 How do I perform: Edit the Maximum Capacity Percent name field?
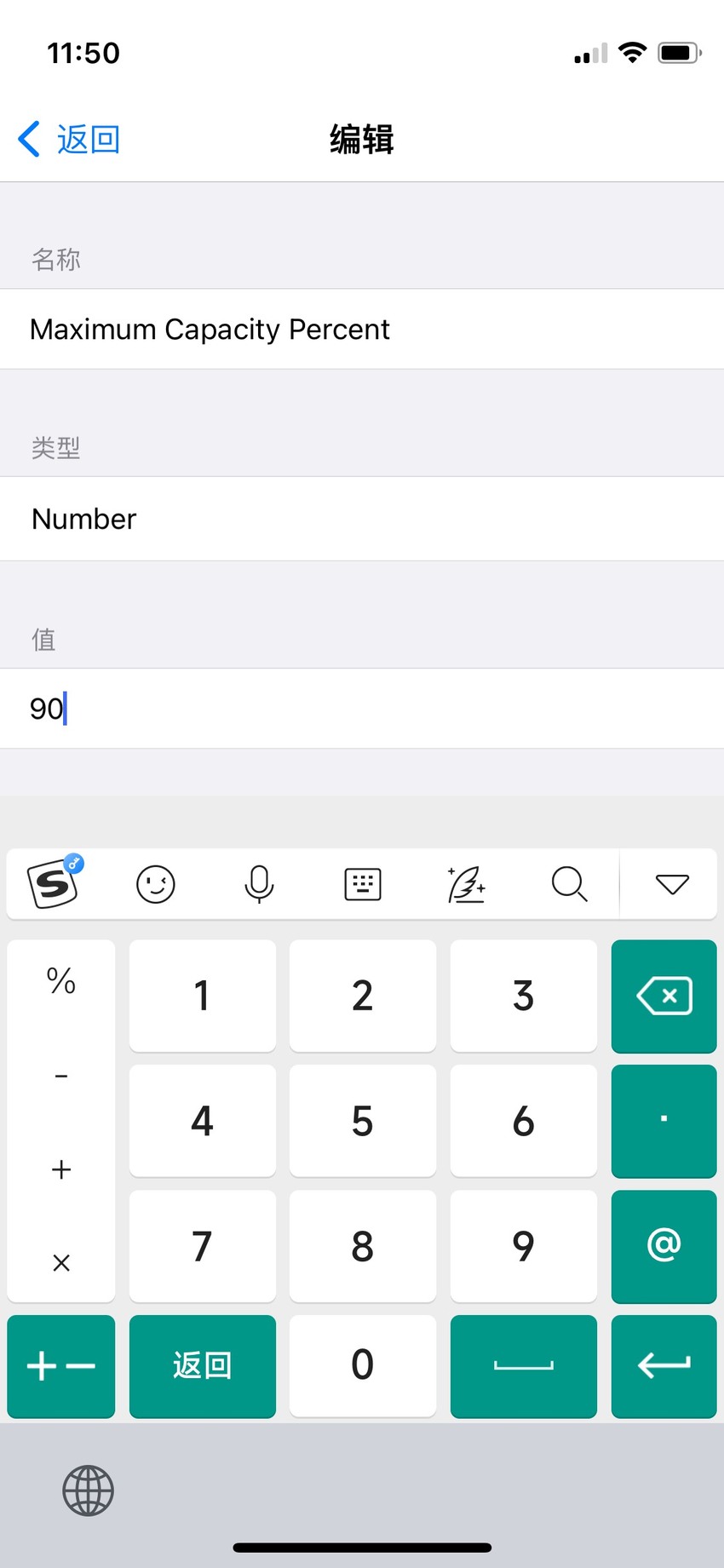pos(362,330)
